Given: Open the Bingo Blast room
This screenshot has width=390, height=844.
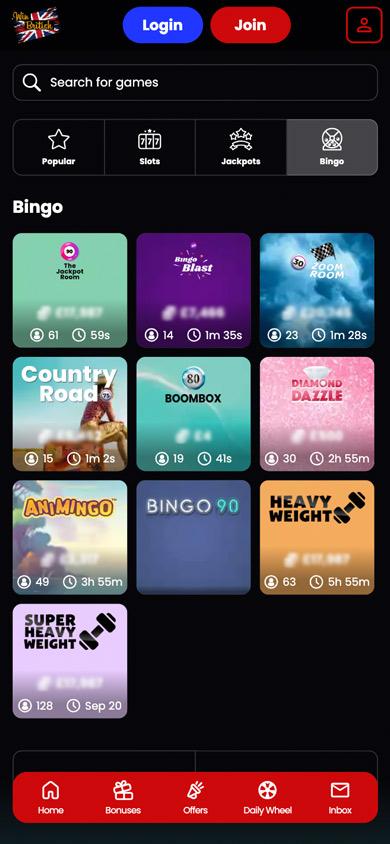Looking at the screenshot, I should [x=194, y=290].
